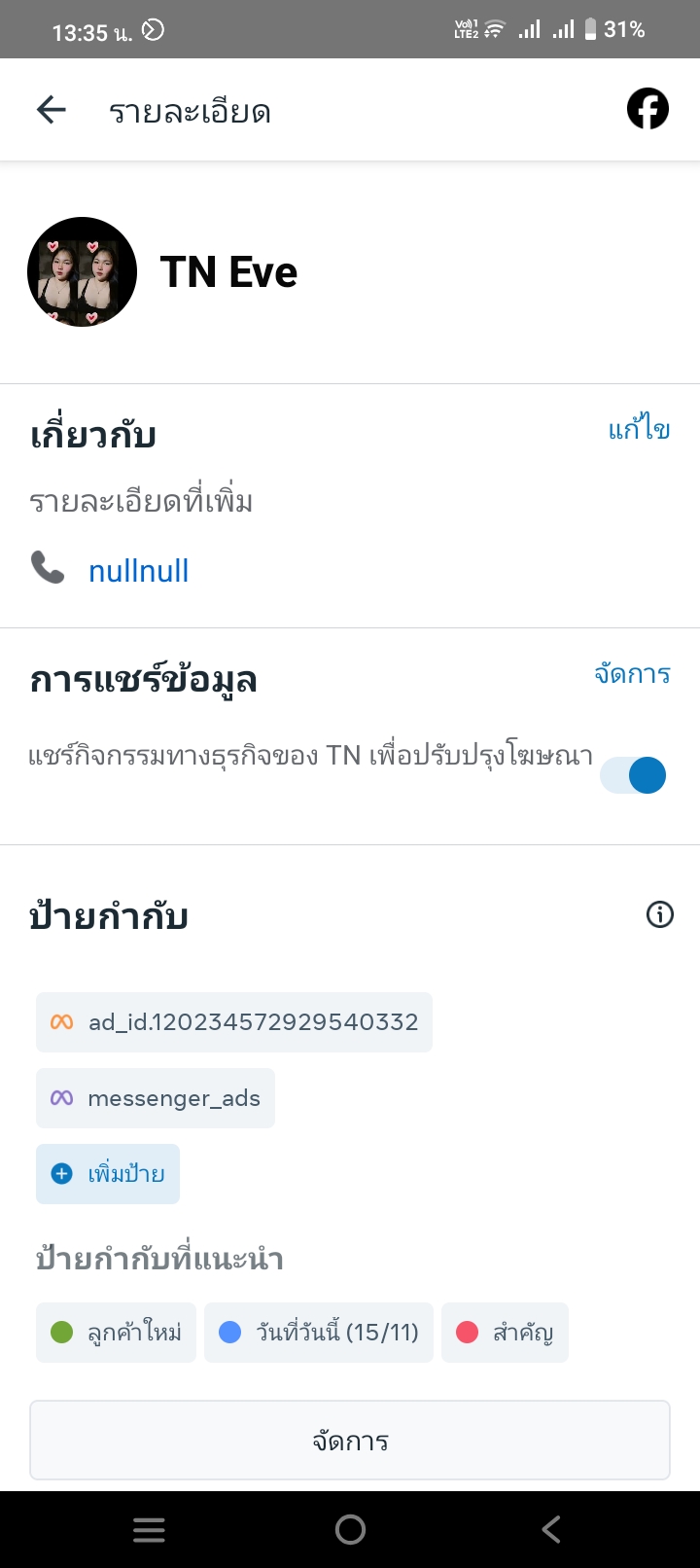Apply the suggested label ลูกค้าใหม่

[116, 1333]
